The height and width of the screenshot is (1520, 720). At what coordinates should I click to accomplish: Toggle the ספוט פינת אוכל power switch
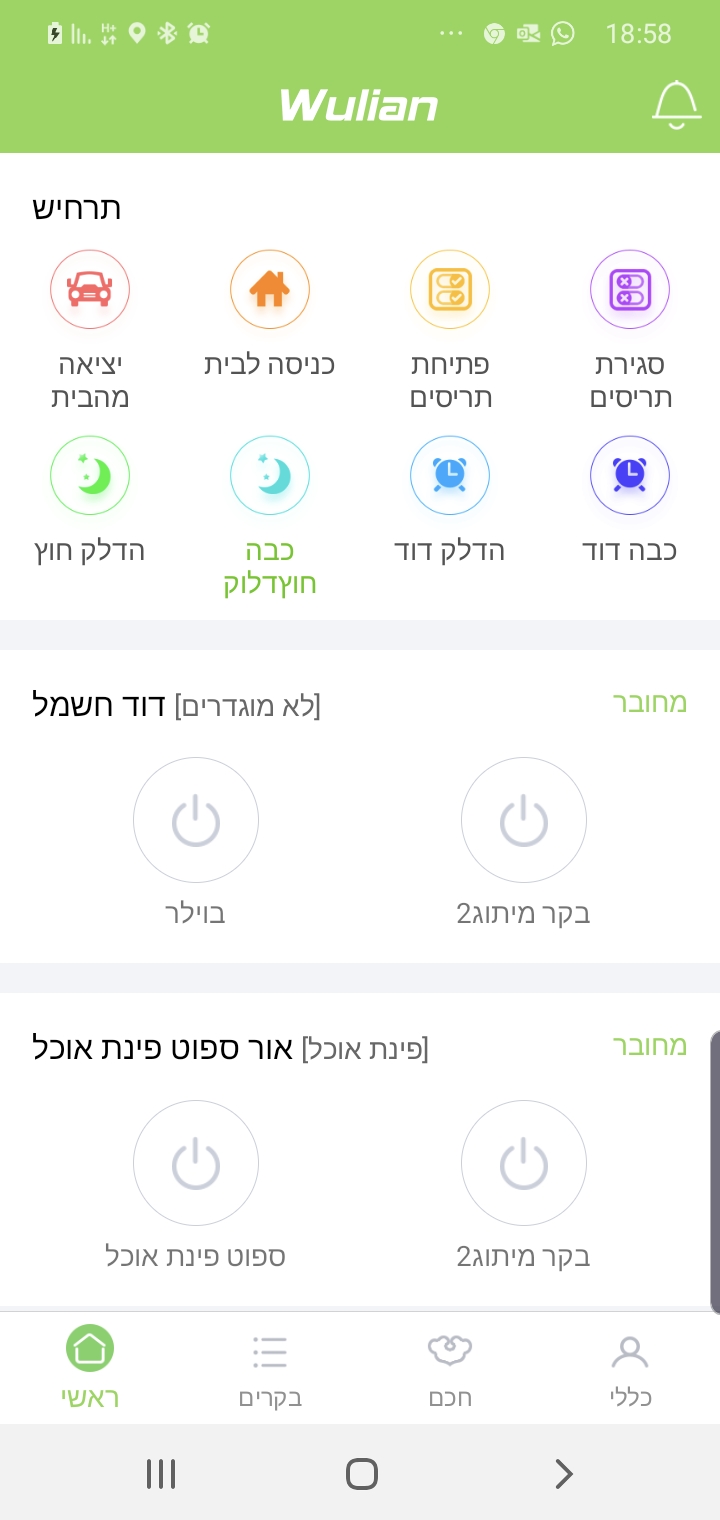coord(196,1163)
